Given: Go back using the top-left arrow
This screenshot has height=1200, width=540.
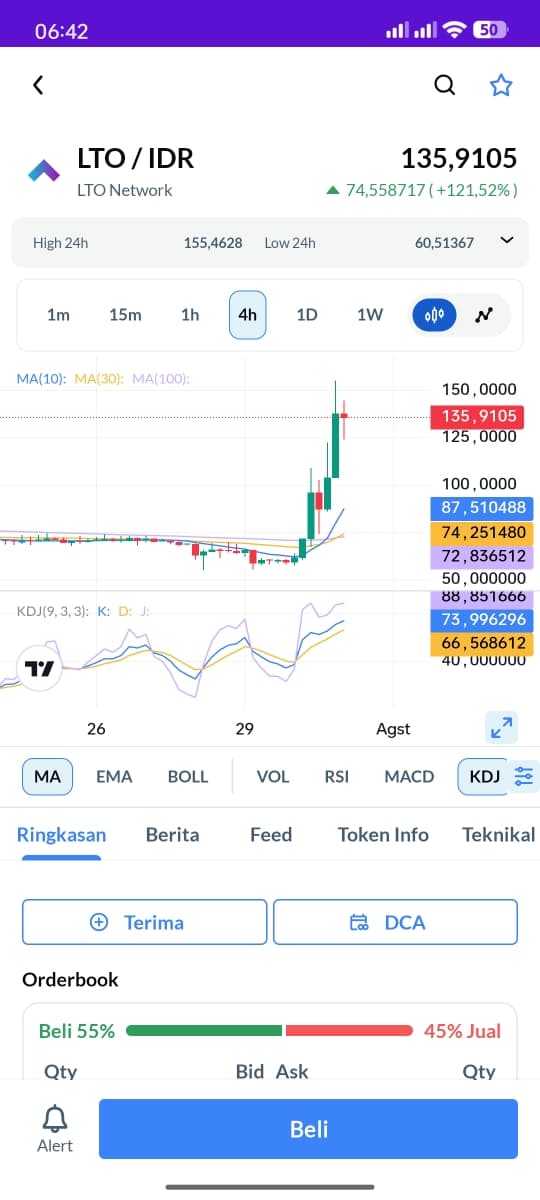Looking at the screenshot, I should 38,85.
